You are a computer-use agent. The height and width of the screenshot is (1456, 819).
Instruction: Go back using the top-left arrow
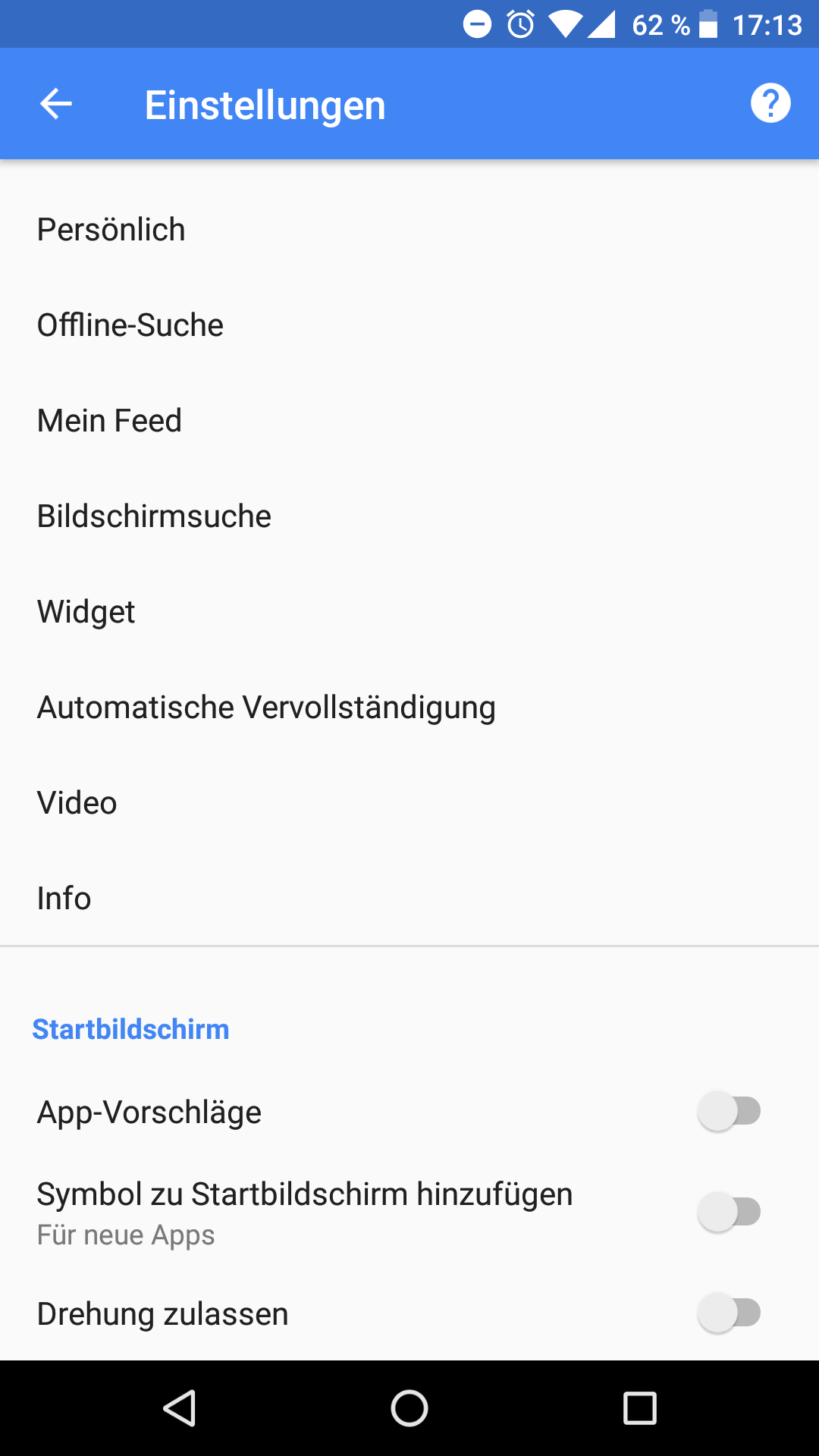pyautogui.click(x=55, y=104)
